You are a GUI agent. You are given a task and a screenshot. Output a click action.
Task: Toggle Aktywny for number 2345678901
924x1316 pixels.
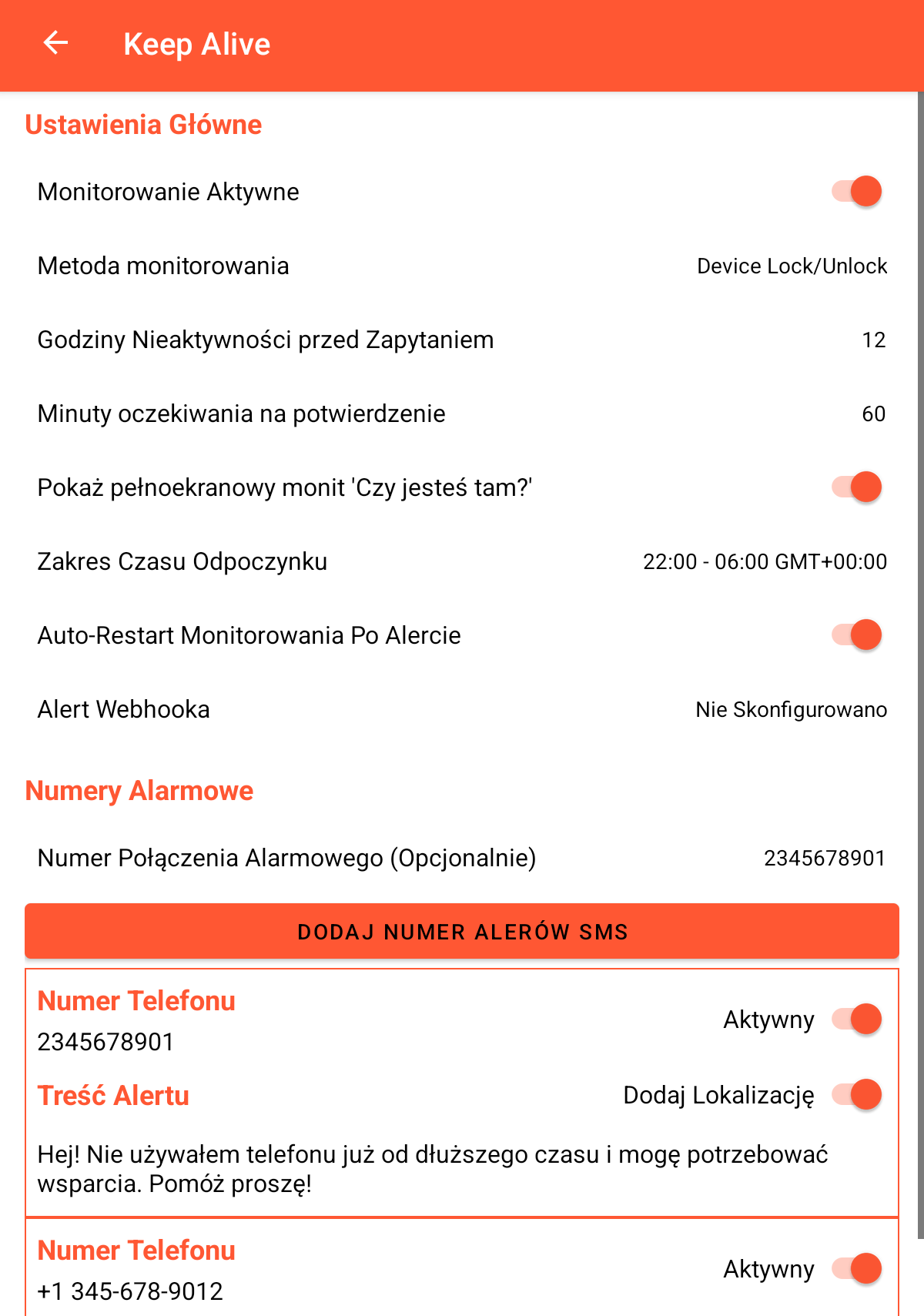(856, 1019)
